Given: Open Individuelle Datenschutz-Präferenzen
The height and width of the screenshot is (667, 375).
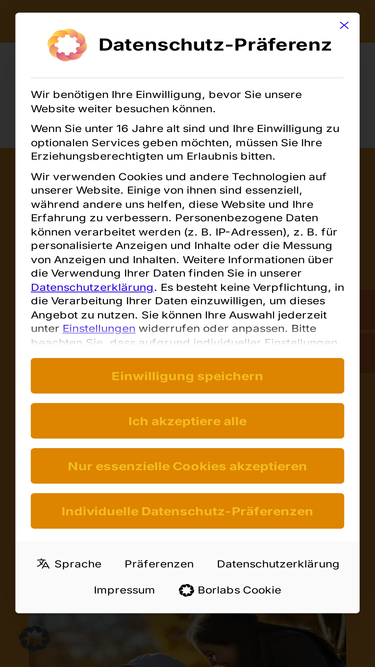Looking at the screenshot, I should click(x=188, y=511).
